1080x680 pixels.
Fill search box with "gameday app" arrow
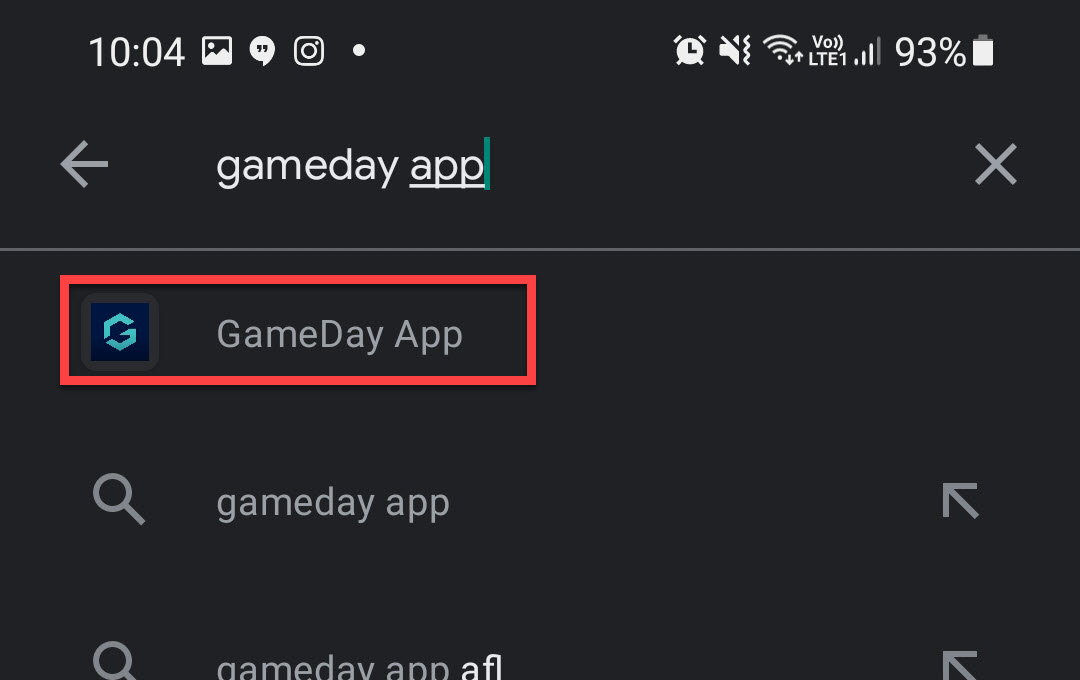pos(960,501)
